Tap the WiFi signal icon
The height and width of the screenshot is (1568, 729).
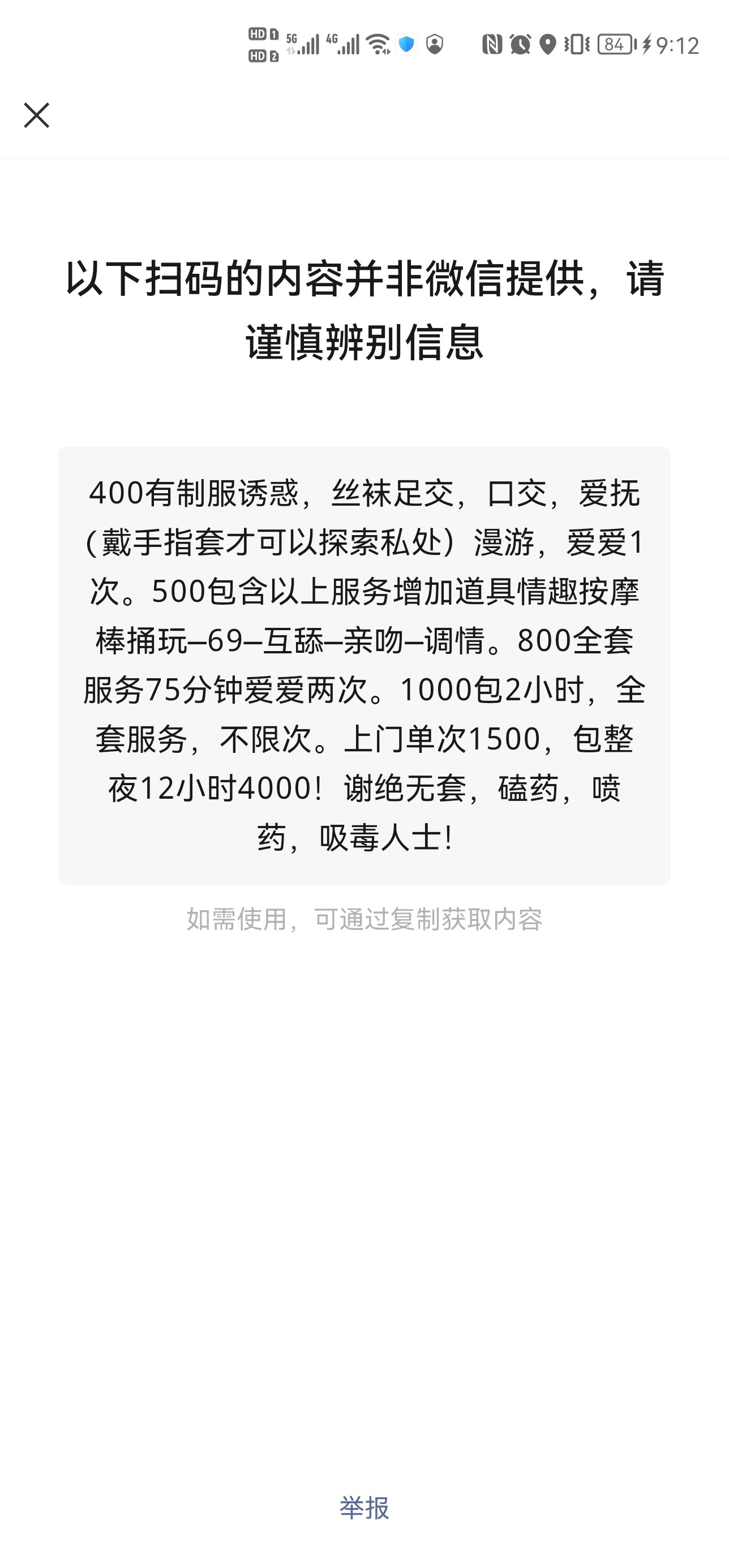point(376,43)
